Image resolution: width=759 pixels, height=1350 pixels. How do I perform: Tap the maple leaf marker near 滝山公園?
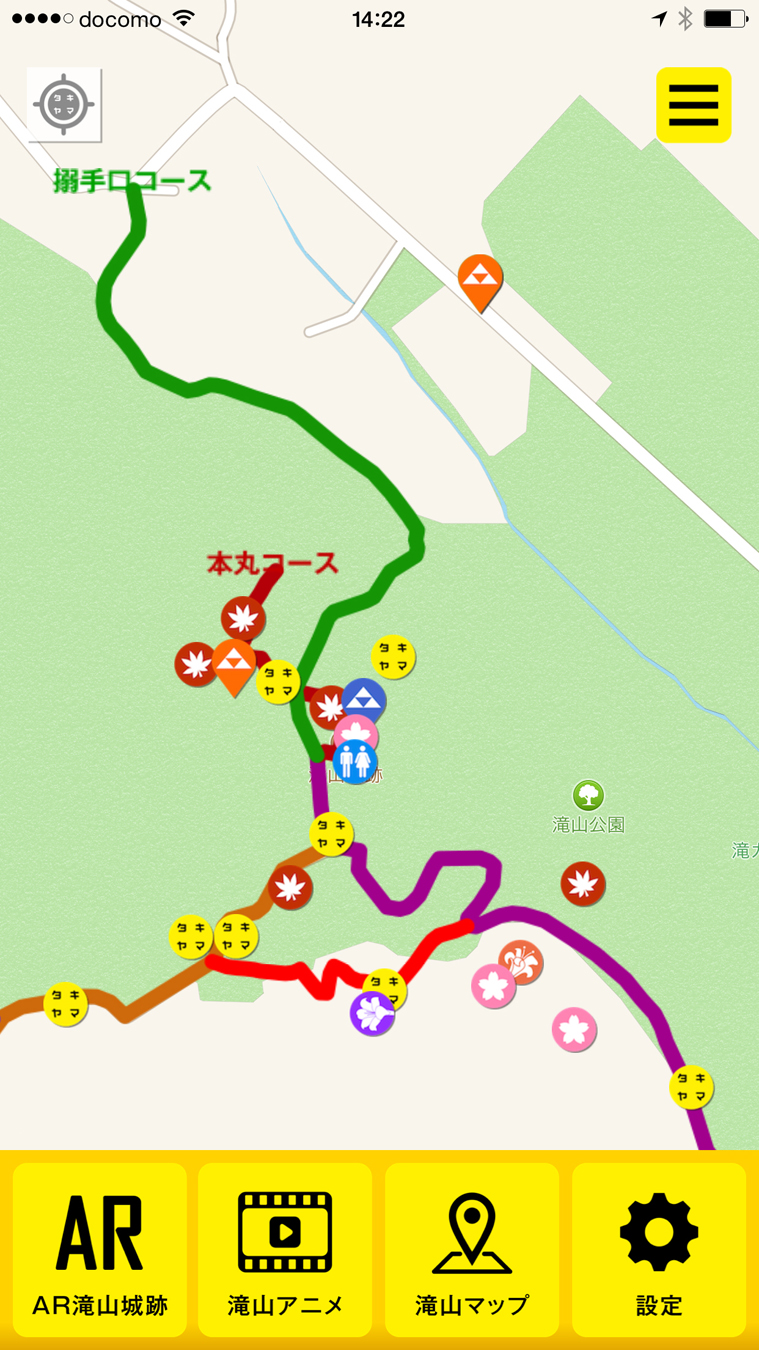(x=583, y=884)
